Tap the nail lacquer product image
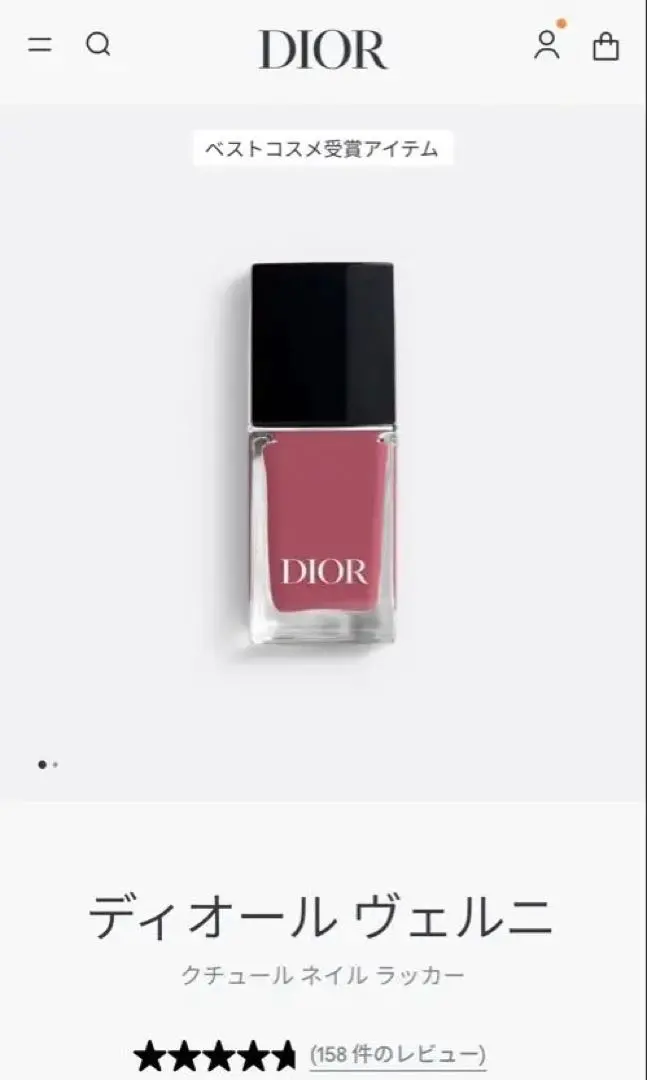The height and width of the screenshot is (1080, 647). 323,453
